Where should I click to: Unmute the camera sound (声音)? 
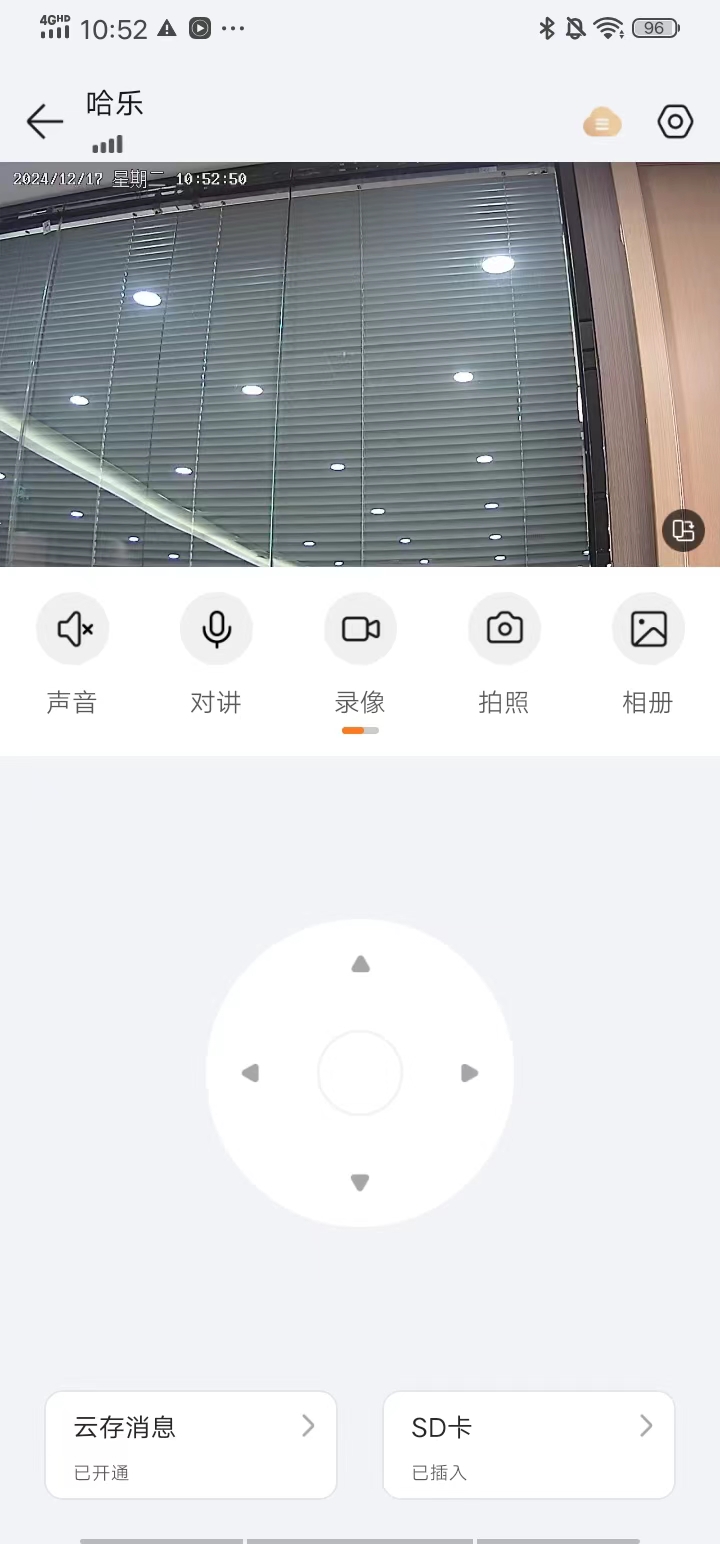[x=72, y=629]
